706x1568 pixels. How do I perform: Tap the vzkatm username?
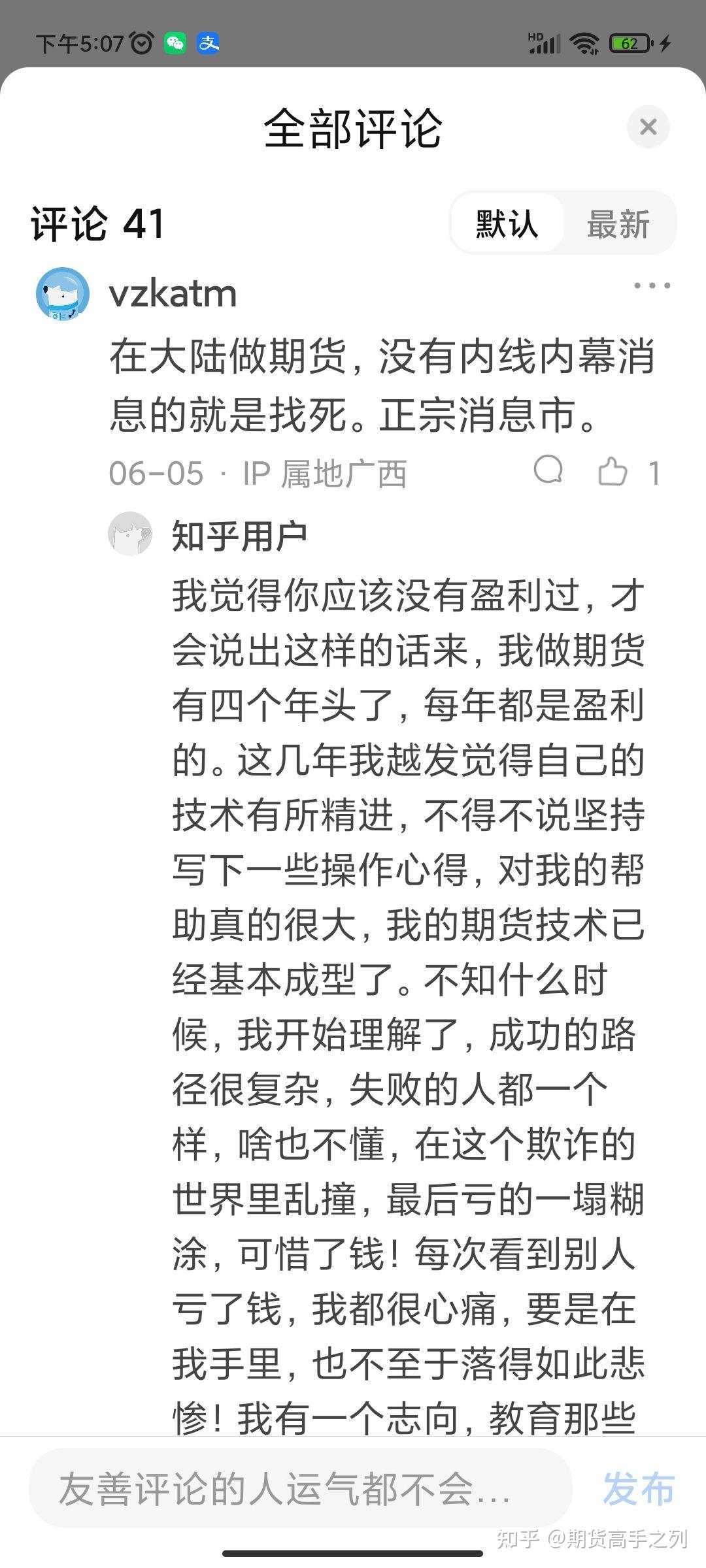click(173, 294)
